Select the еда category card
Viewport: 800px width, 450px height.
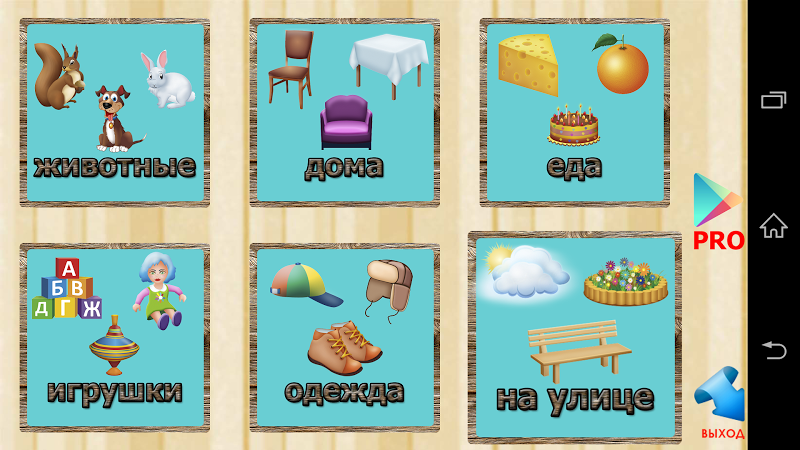574,112
